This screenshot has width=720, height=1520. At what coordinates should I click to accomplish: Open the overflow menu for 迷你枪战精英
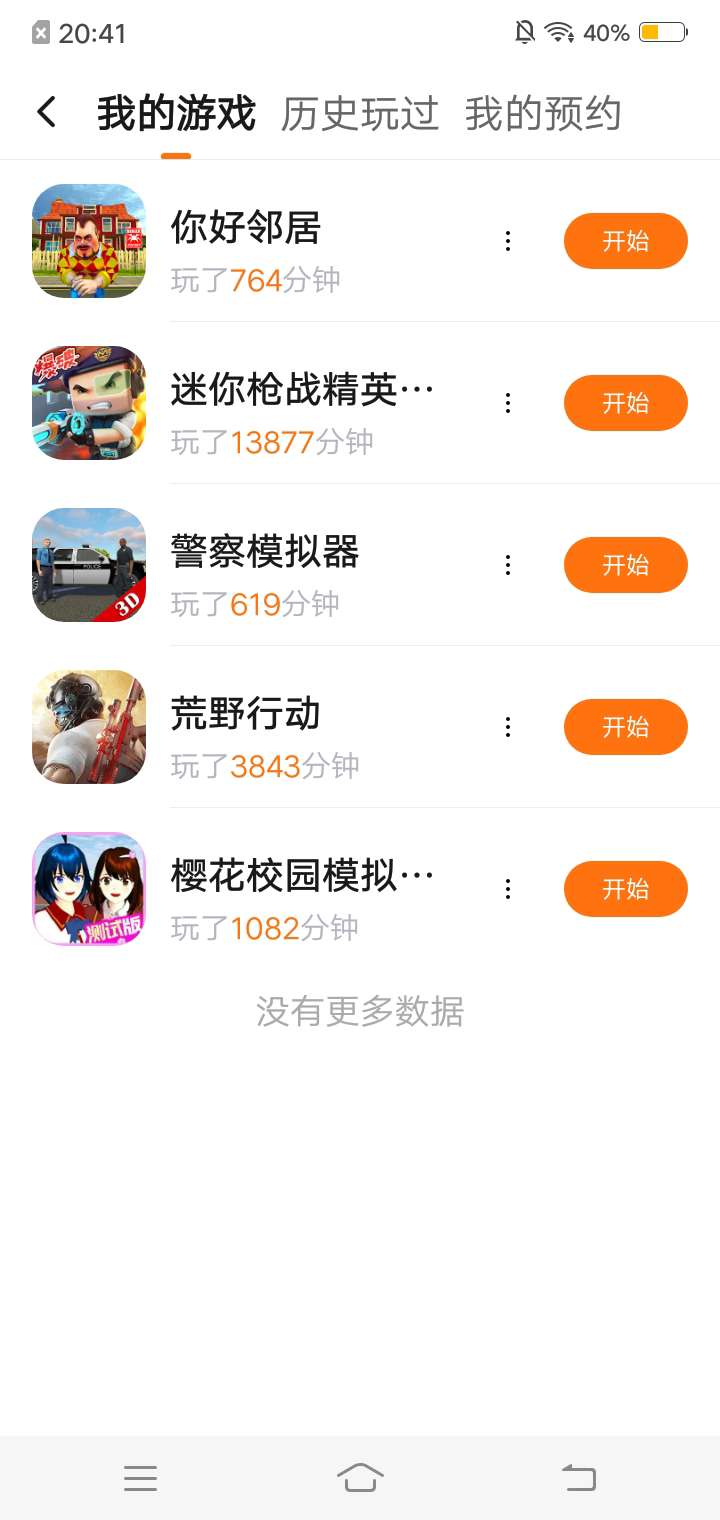point(508,403)
